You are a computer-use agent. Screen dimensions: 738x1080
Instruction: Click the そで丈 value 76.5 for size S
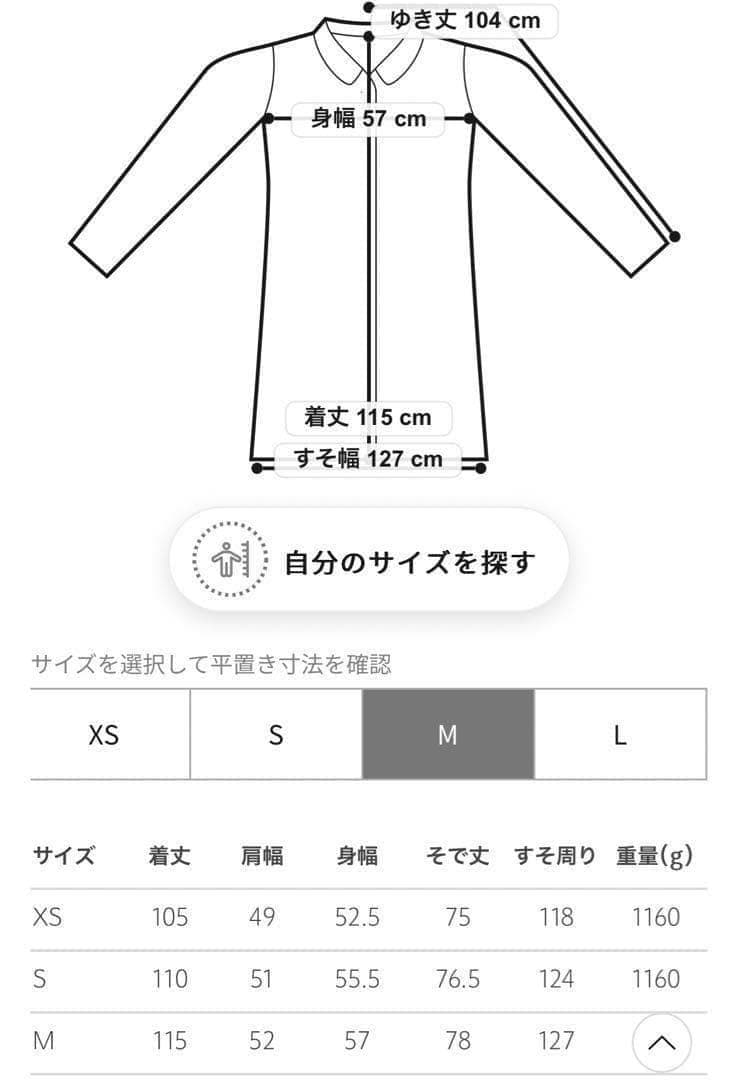[455, 979]
